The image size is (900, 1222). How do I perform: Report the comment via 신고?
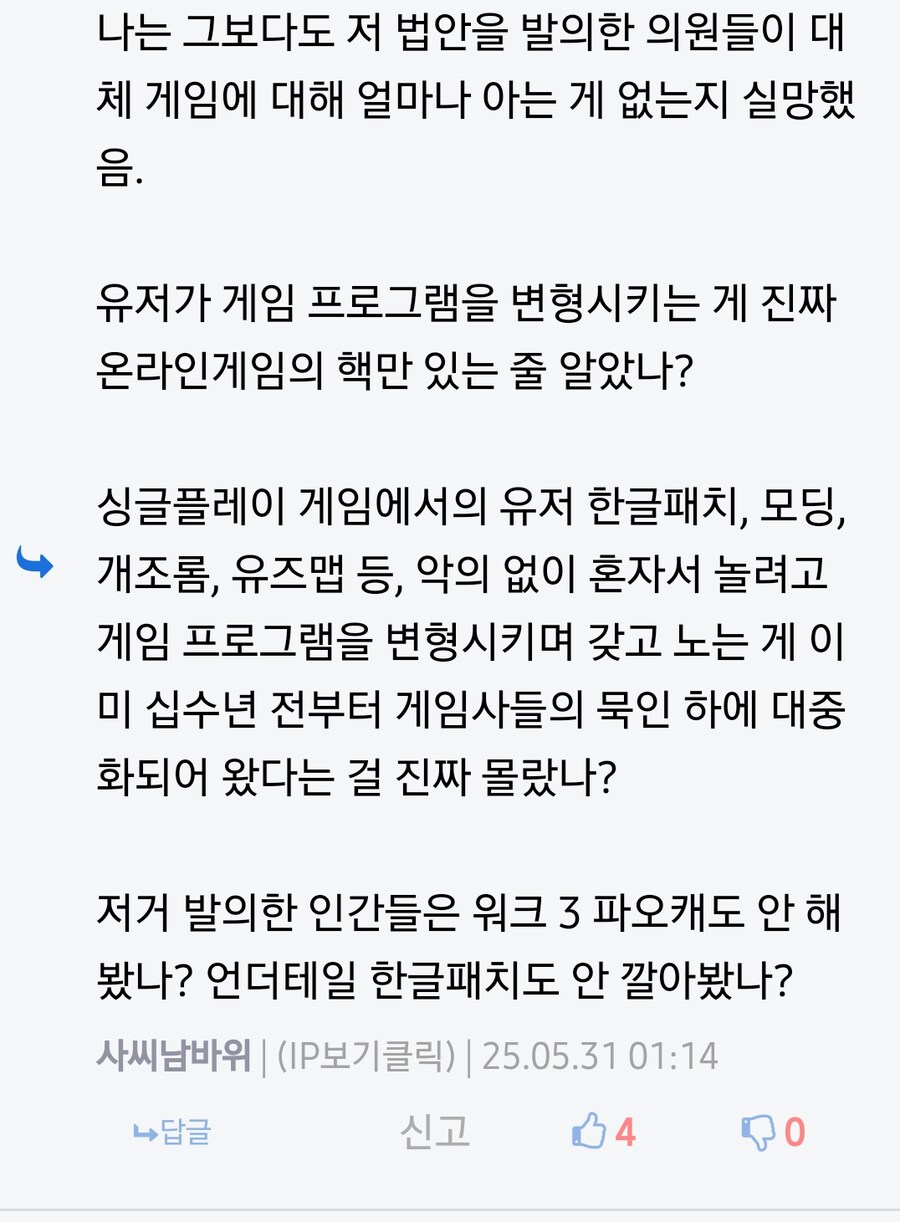tap(434, 1132)
